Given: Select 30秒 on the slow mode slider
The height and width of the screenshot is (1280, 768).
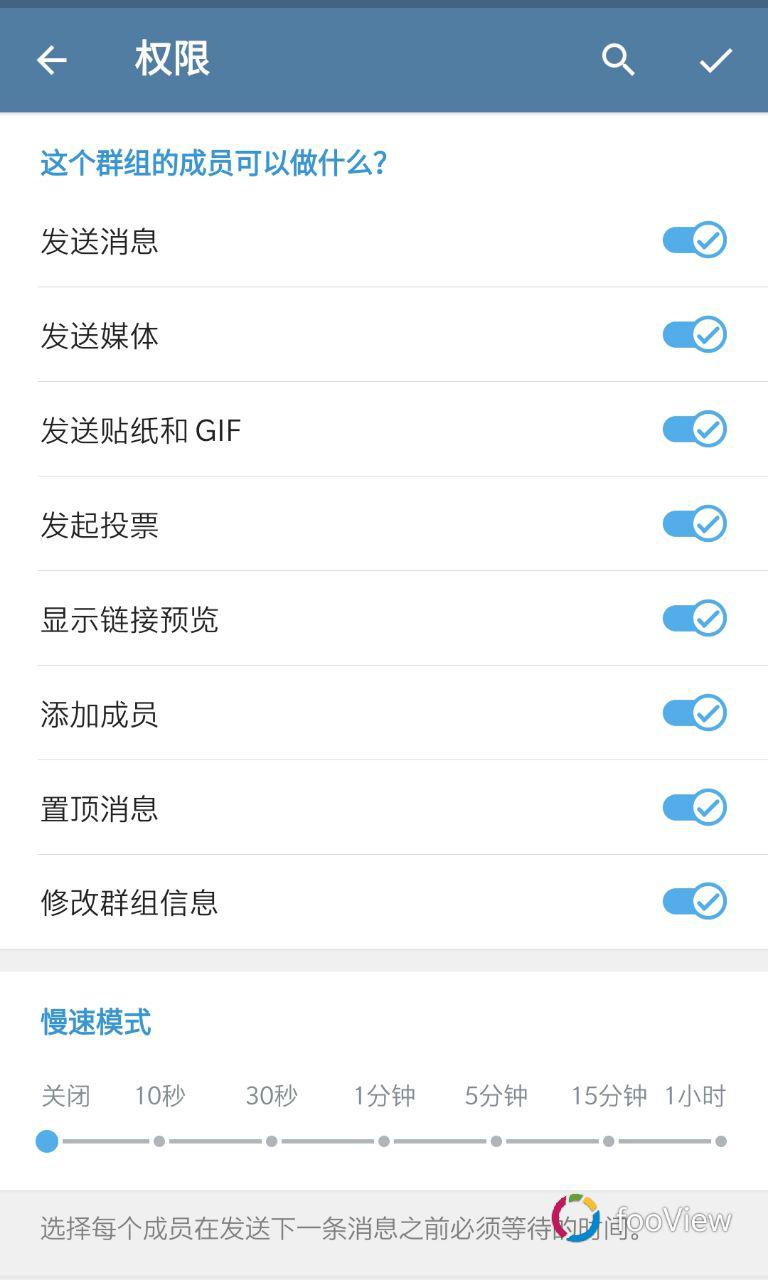Looking at the screenshot, I should pos(271,1141).
